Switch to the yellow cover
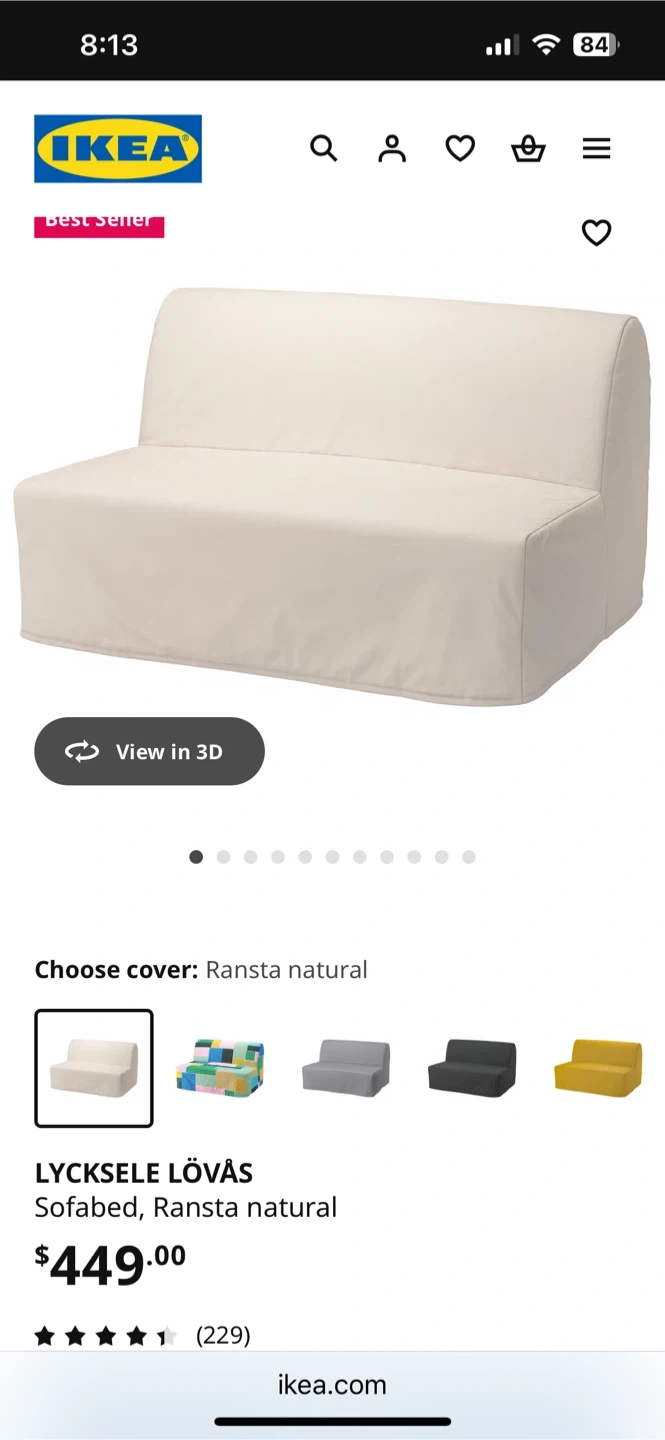The image size is (665, 1440). (598, 1068)
